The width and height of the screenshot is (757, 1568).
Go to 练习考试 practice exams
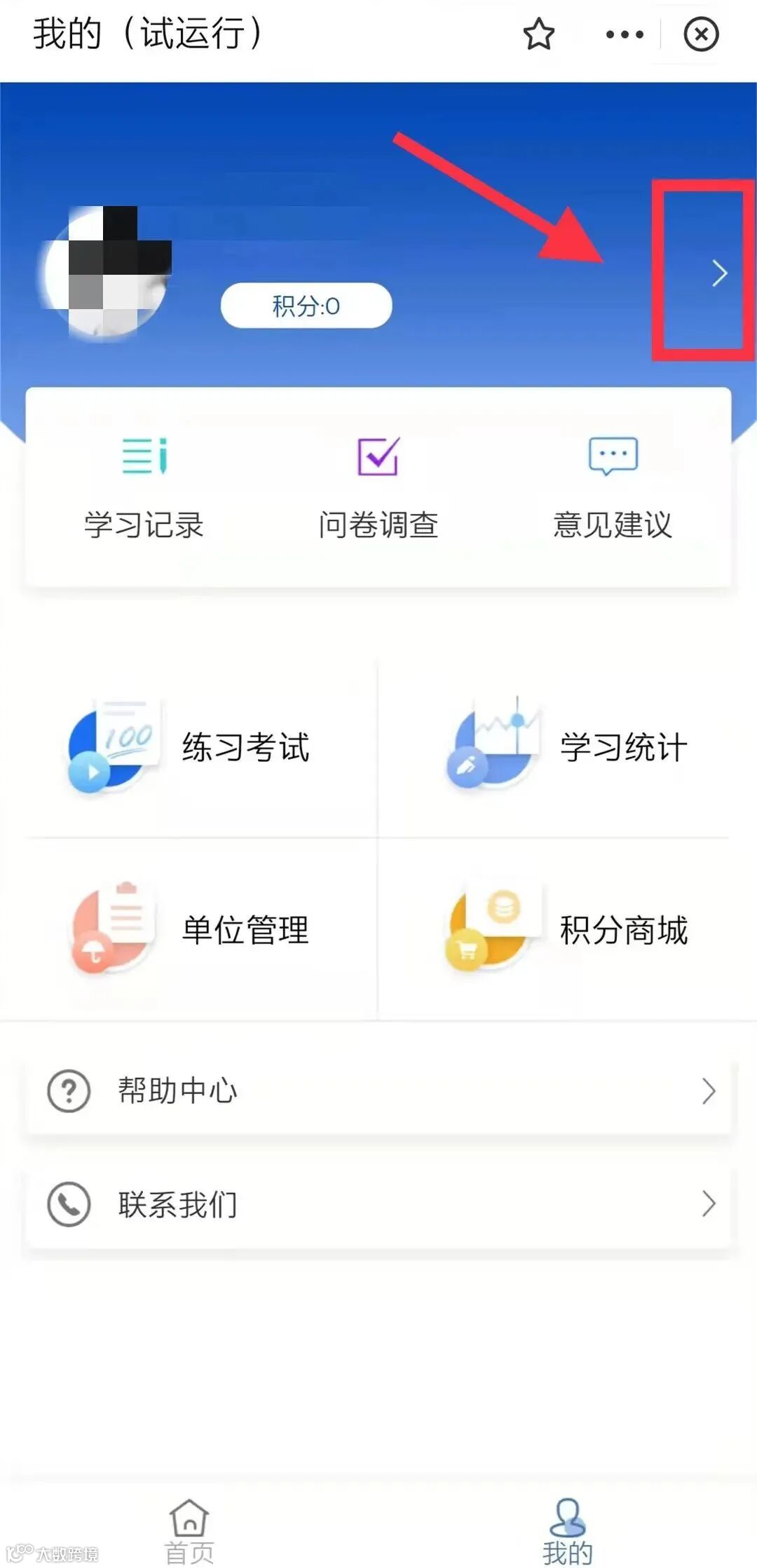click(x=189, y=746)
